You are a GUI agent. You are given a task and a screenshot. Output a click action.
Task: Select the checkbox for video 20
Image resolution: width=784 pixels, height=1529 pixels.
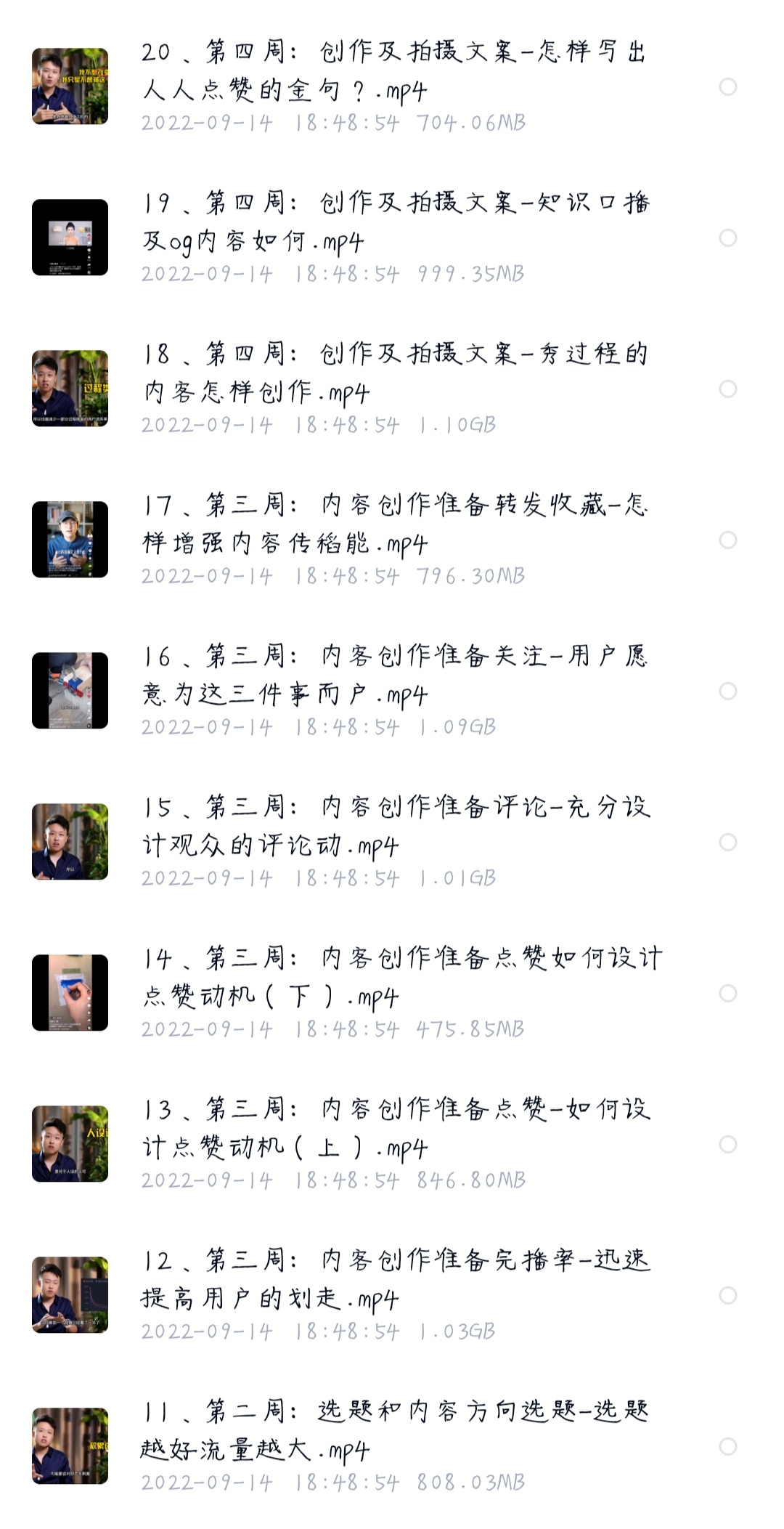[x=727, y=87]
